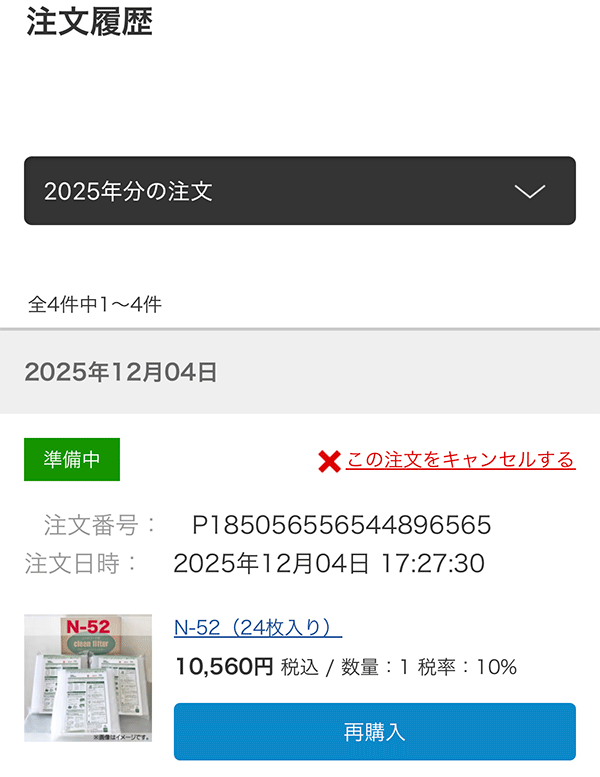Open the N-52 clean filter product image
The width and height of the screenshot is (600, 777).
tap(88, 678)
